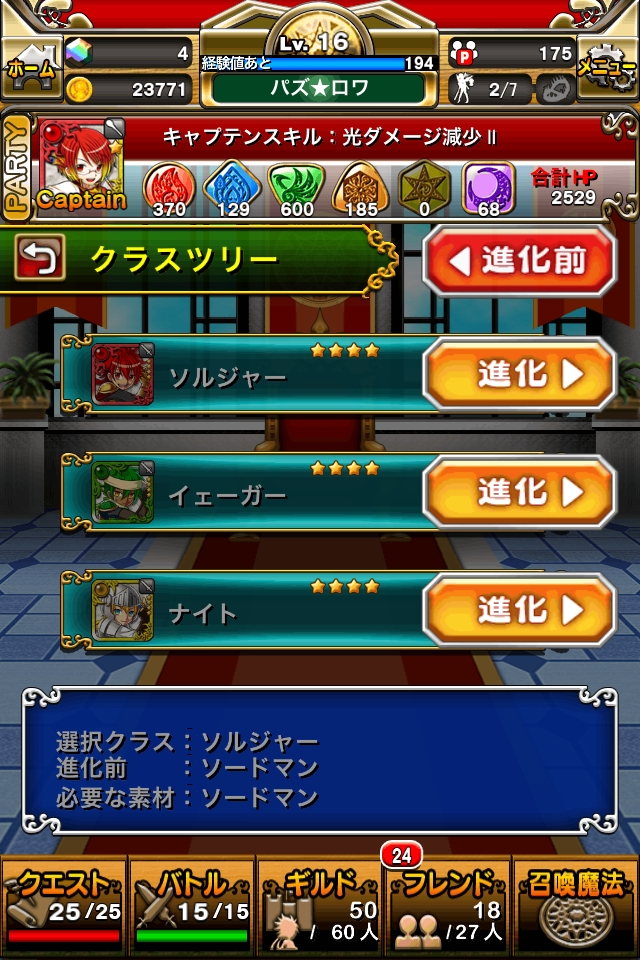The image size is (640, 960).
Task: Open the 召喚魔法 summon tab
Action: [575, 905]
